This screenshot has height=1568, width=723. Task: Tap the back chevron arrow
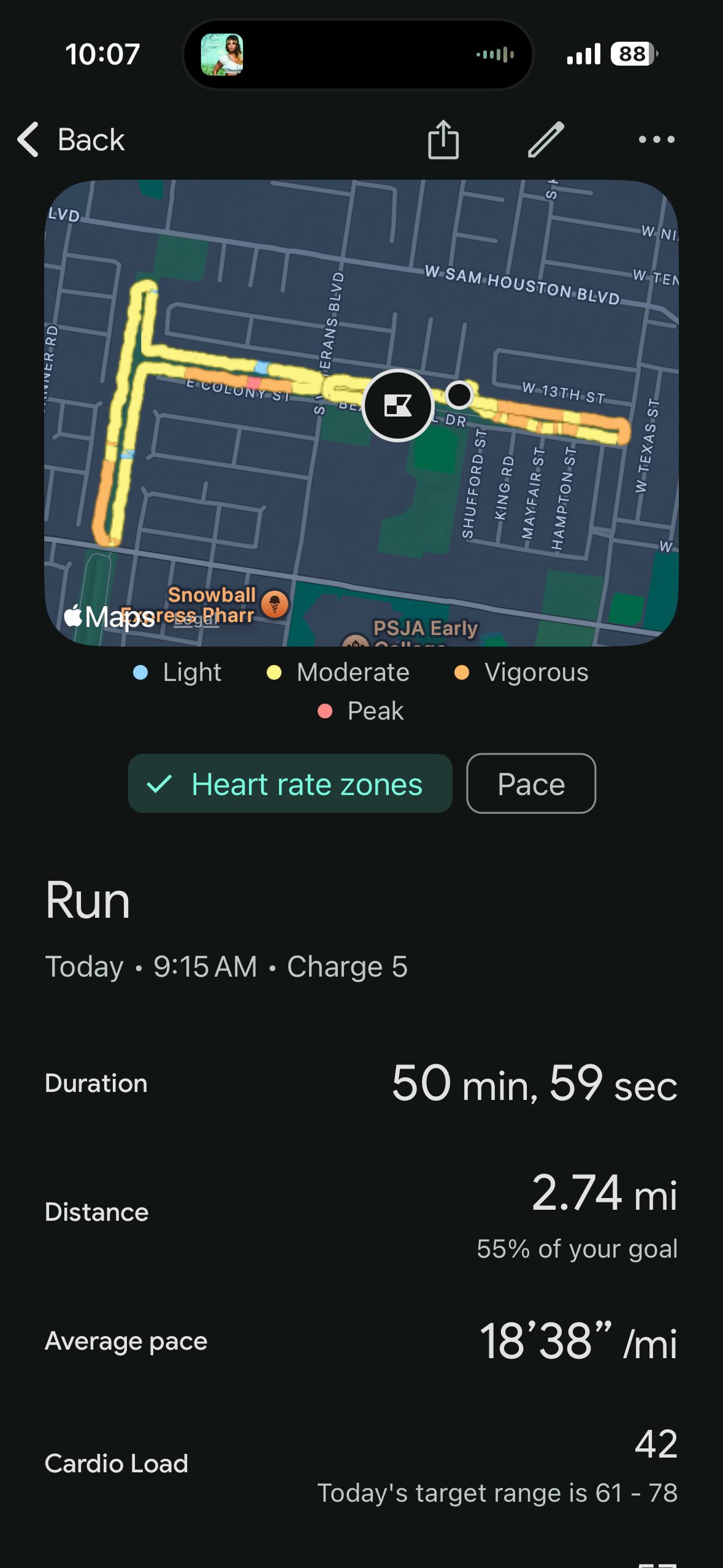[x=28, y=140]
